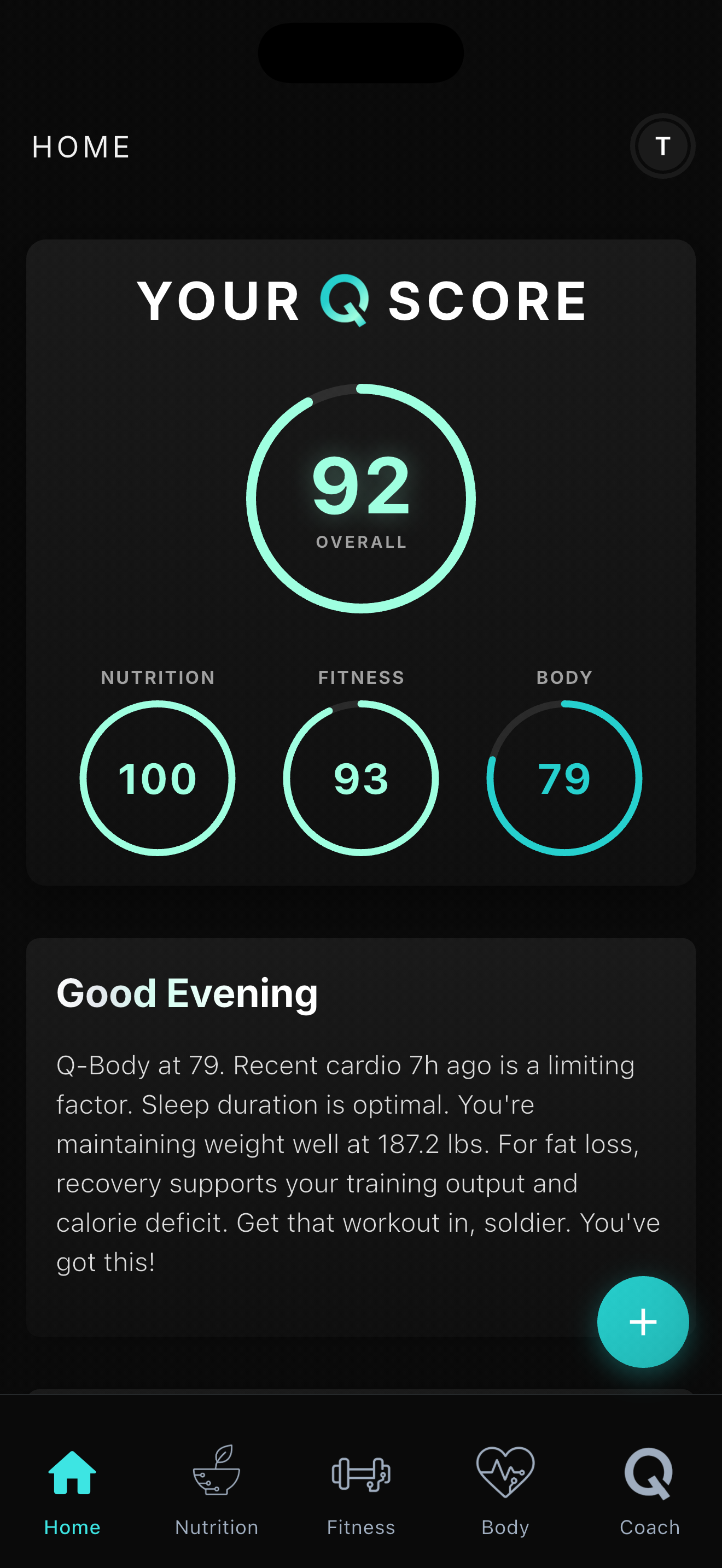Tap the dumbbell Fitness icon
722x1568 pixels.
point(361,1476)
